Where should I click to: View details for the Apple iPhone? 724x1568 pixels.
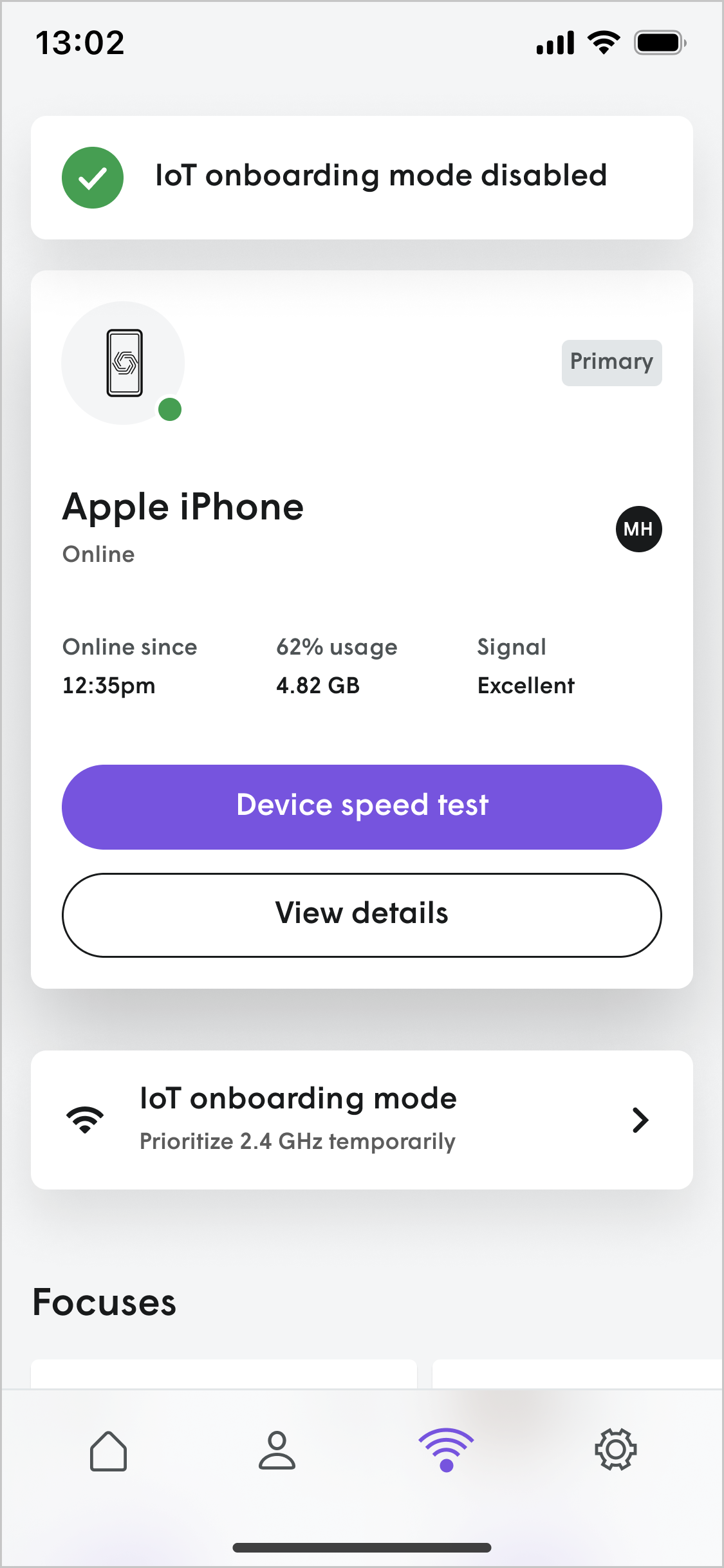coord(362,915)
